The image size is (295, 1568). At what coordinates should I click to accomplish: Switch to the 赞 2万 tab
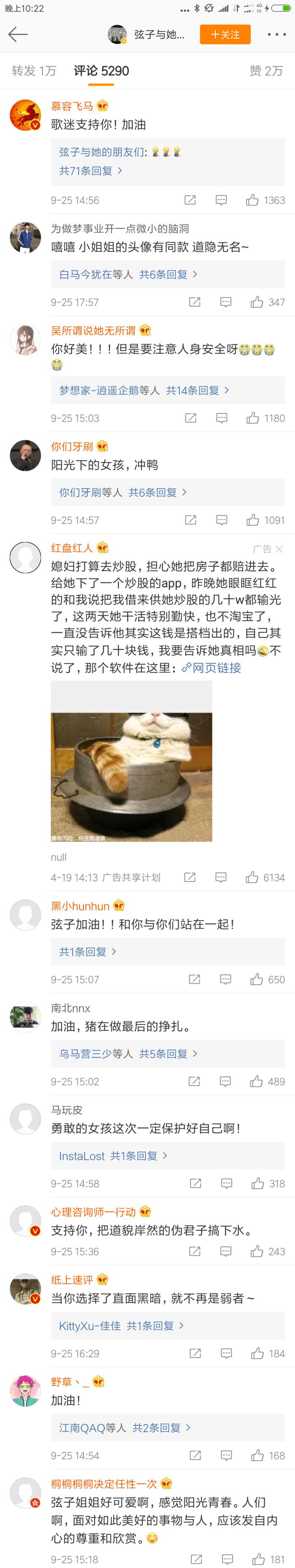pyautogui.click(x=266, y=71)
